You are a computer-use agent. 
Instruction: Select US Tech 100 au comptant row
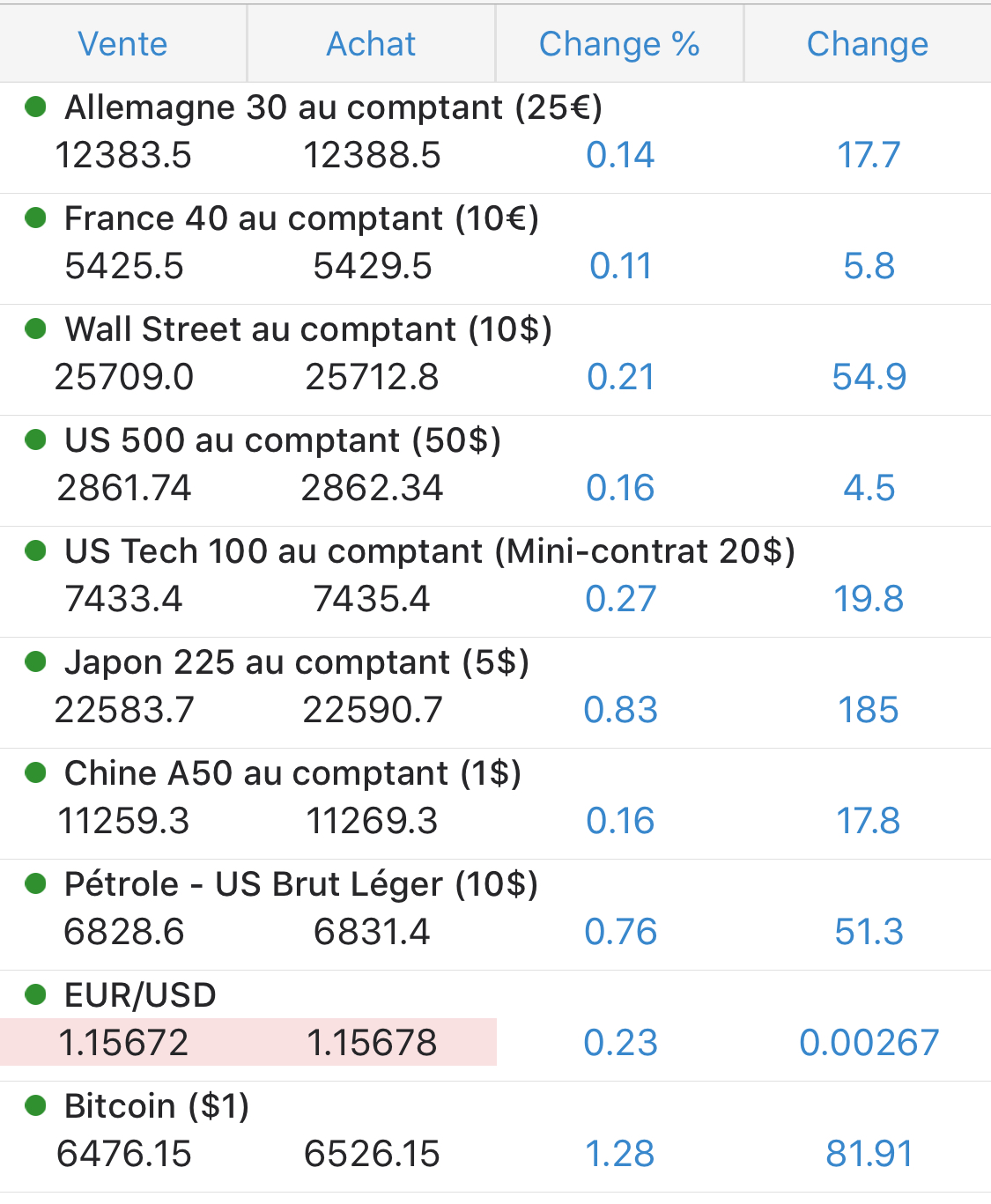[x=430, y=552]
